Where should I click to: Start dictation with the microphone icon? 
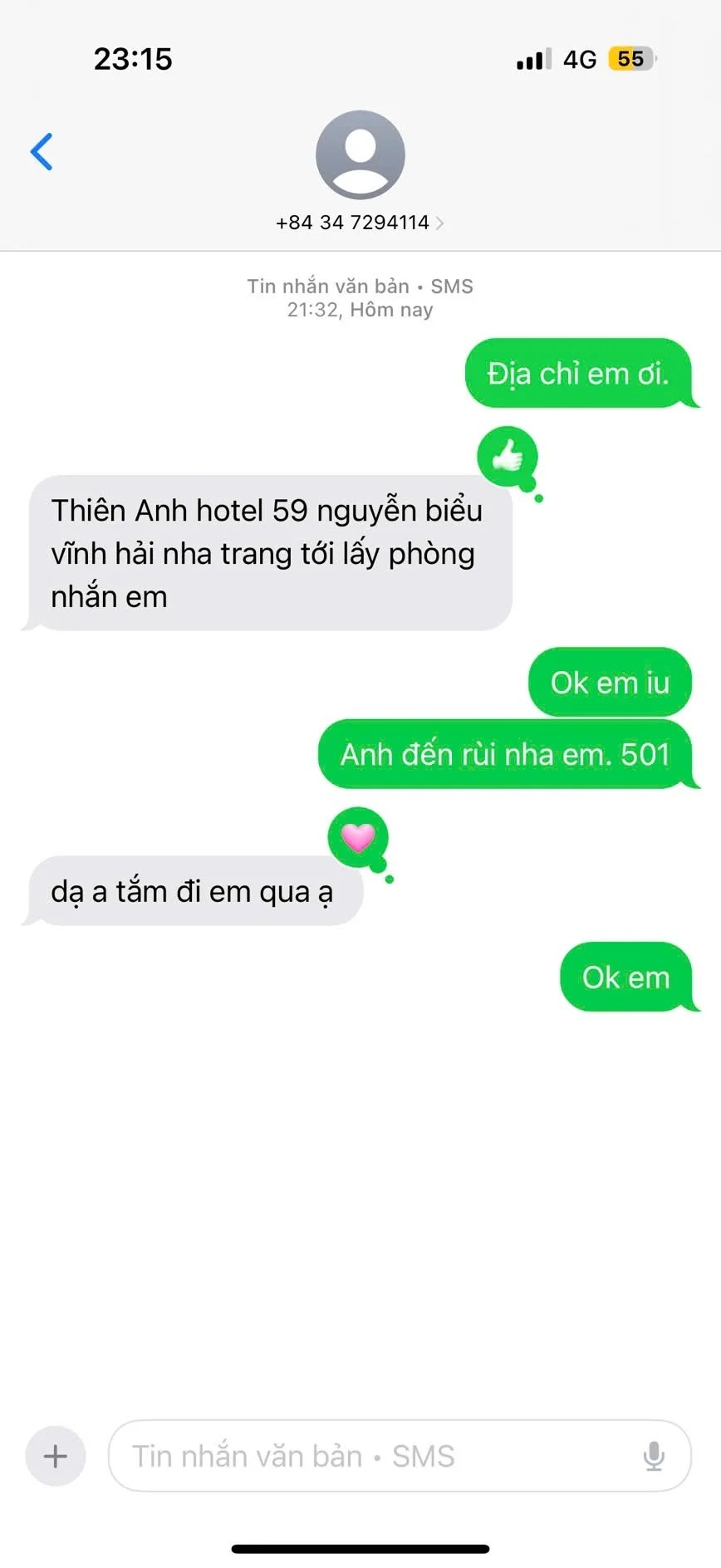point(654,1456)
